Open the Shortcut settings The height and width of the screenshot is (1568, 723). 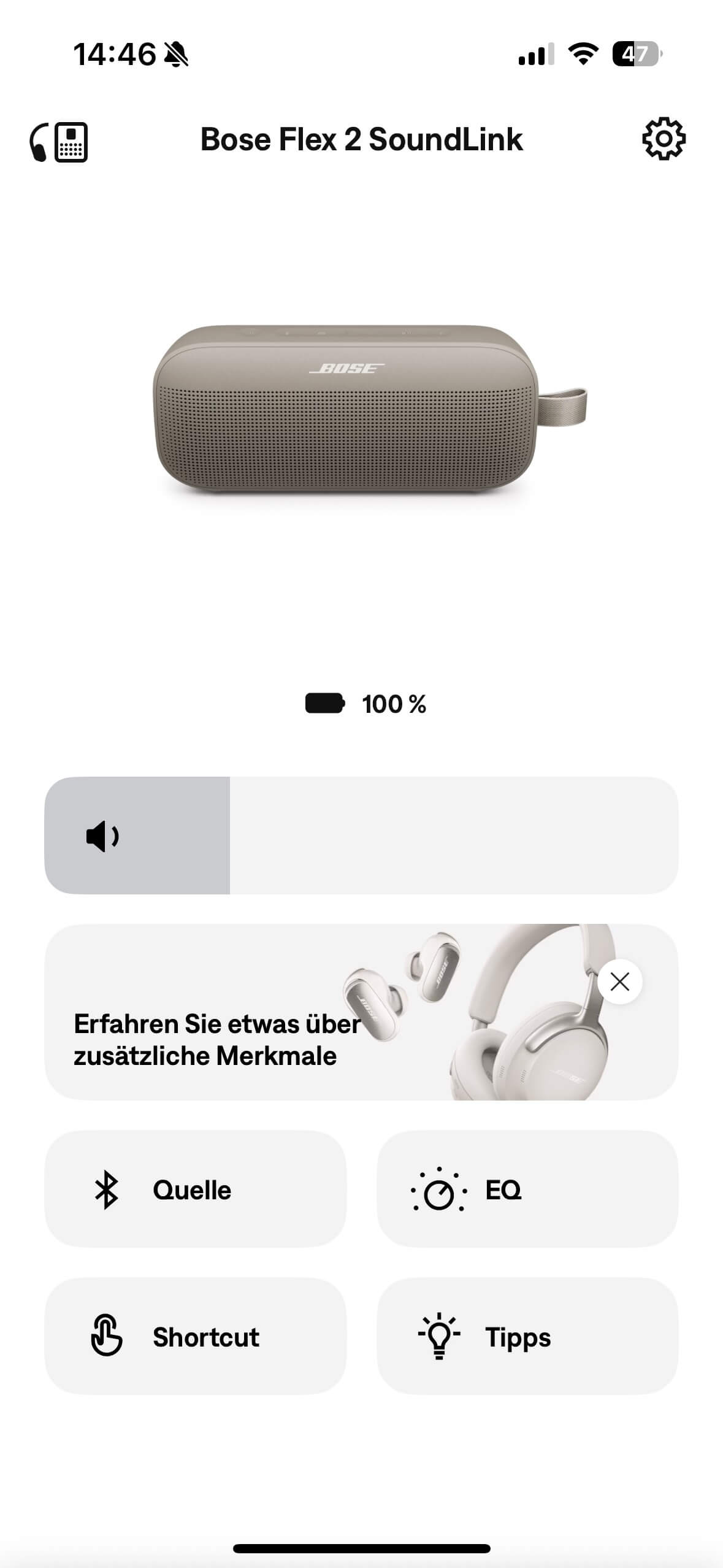click(195, 1337)
